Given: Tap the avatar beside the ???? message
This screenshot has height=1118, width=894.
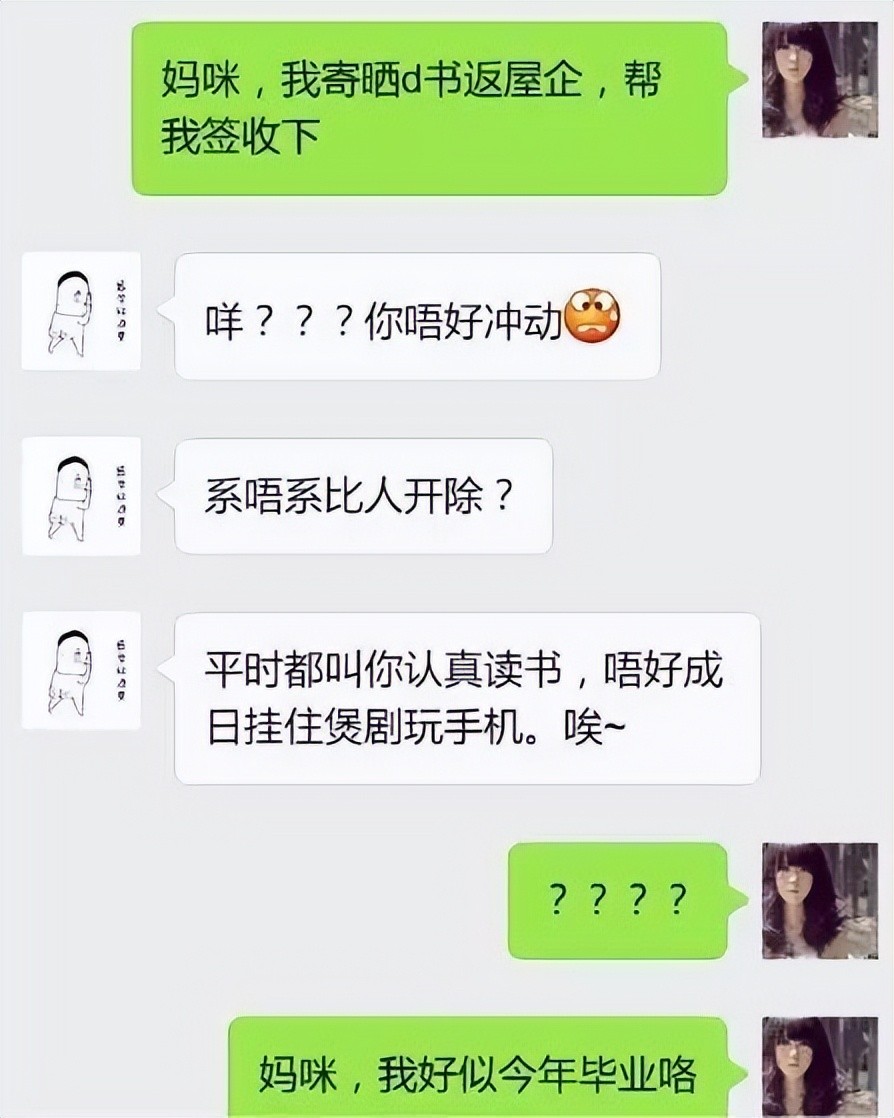Looking at the screenshot, I should click(x=806, y=900).
